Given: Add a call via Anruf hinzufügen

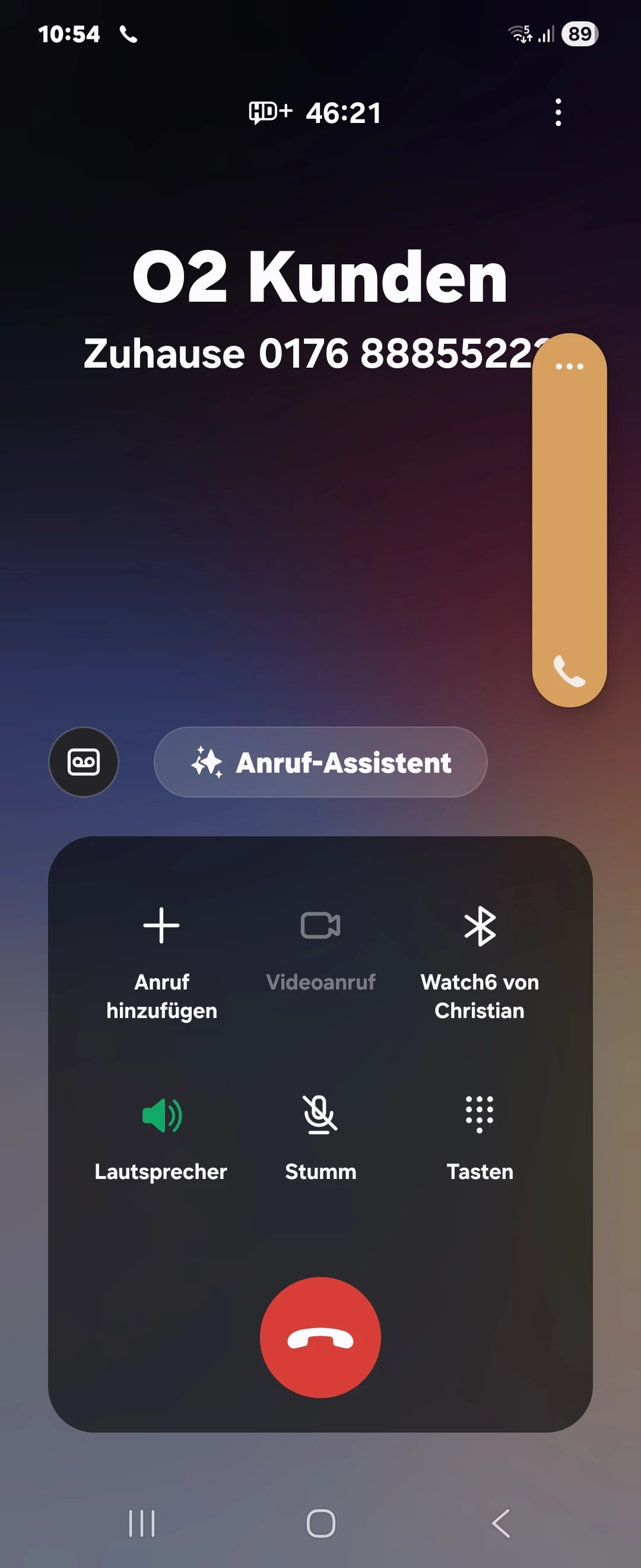Looking at the screenshot, I should click(161, 962).
